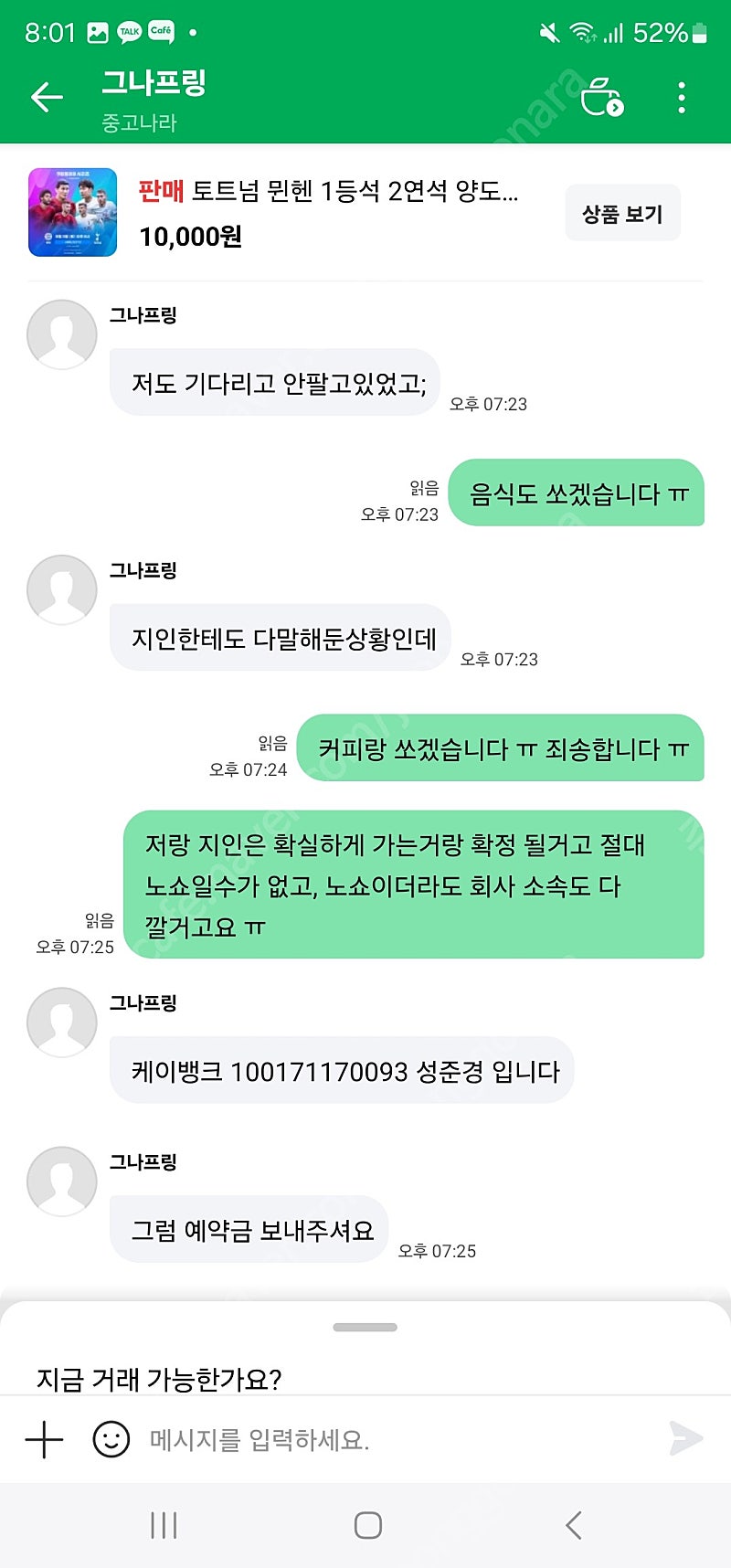731x1568 pixels.
Task: Open the emoji smiley picker
Action: coord(110,1437)
